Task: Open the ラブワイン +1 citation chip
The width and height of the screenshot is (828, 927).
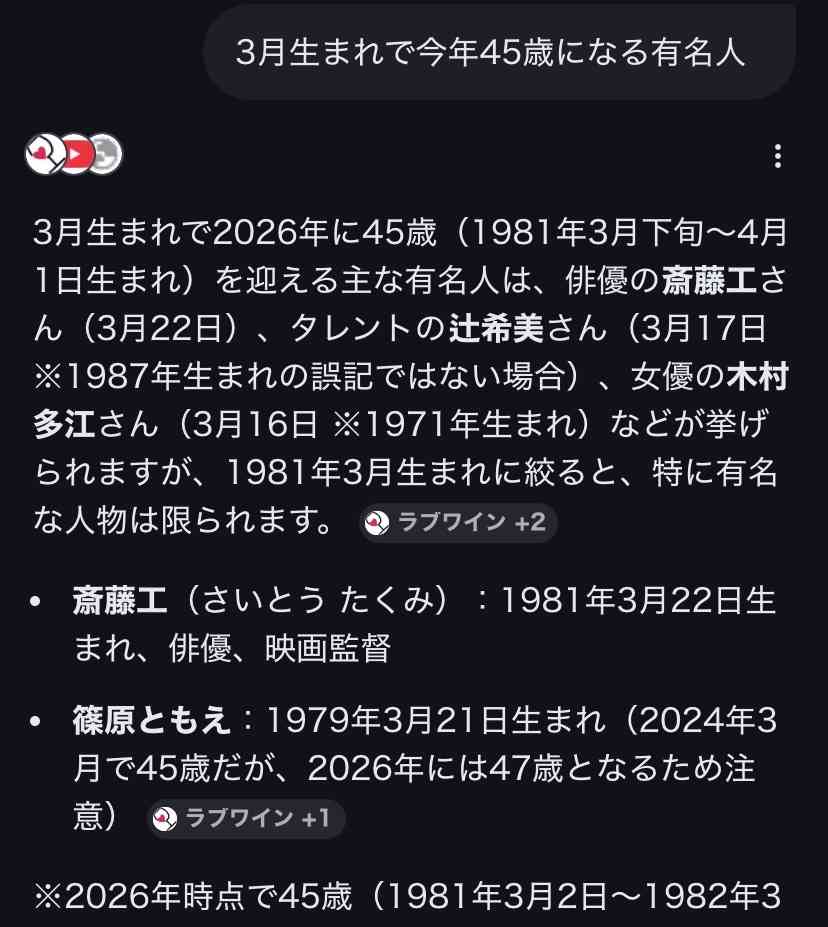Action: (x=245, y=819)
